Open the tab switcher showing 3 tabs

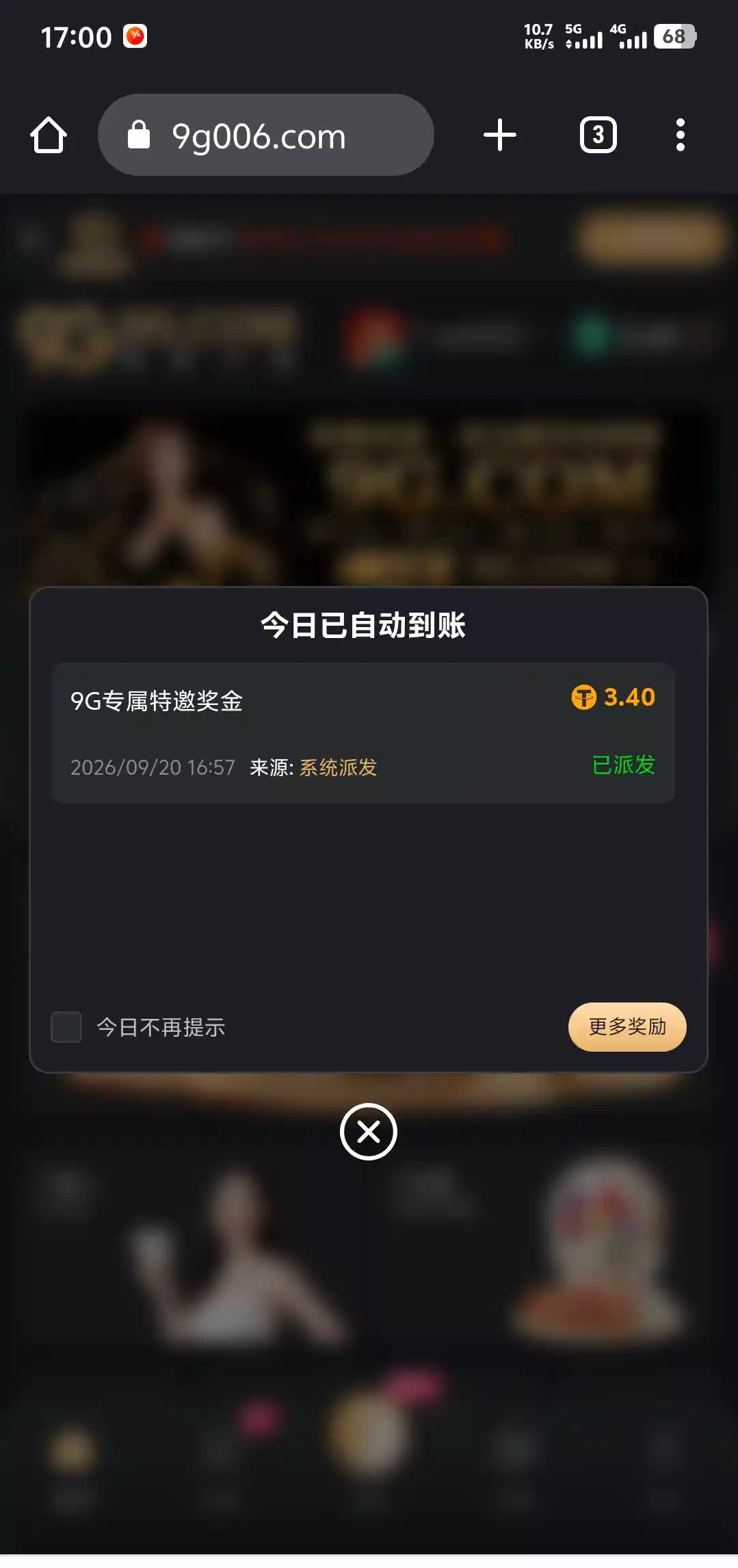coord(598,135)
